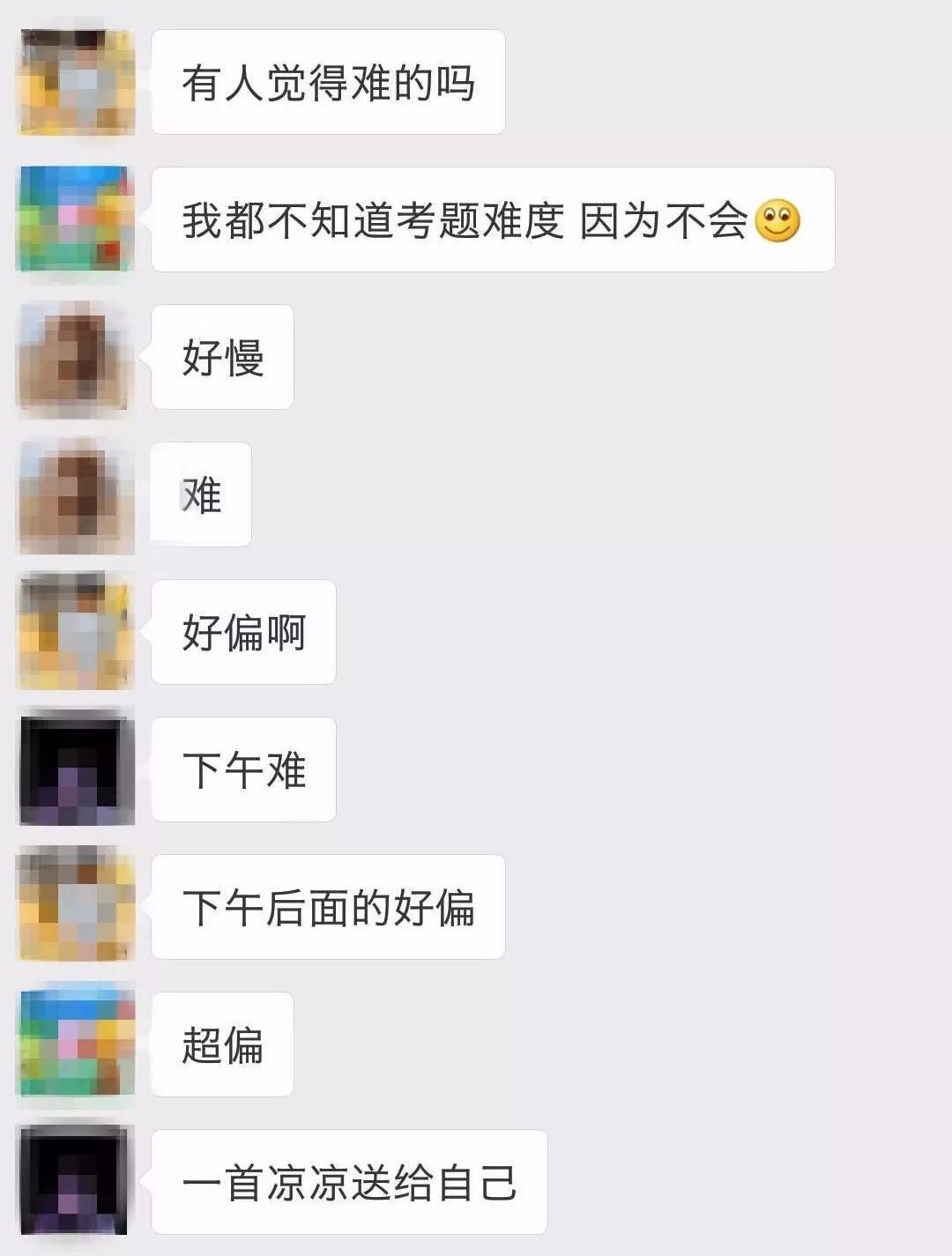Open avatar next to 下午难 message

[77, 769]
